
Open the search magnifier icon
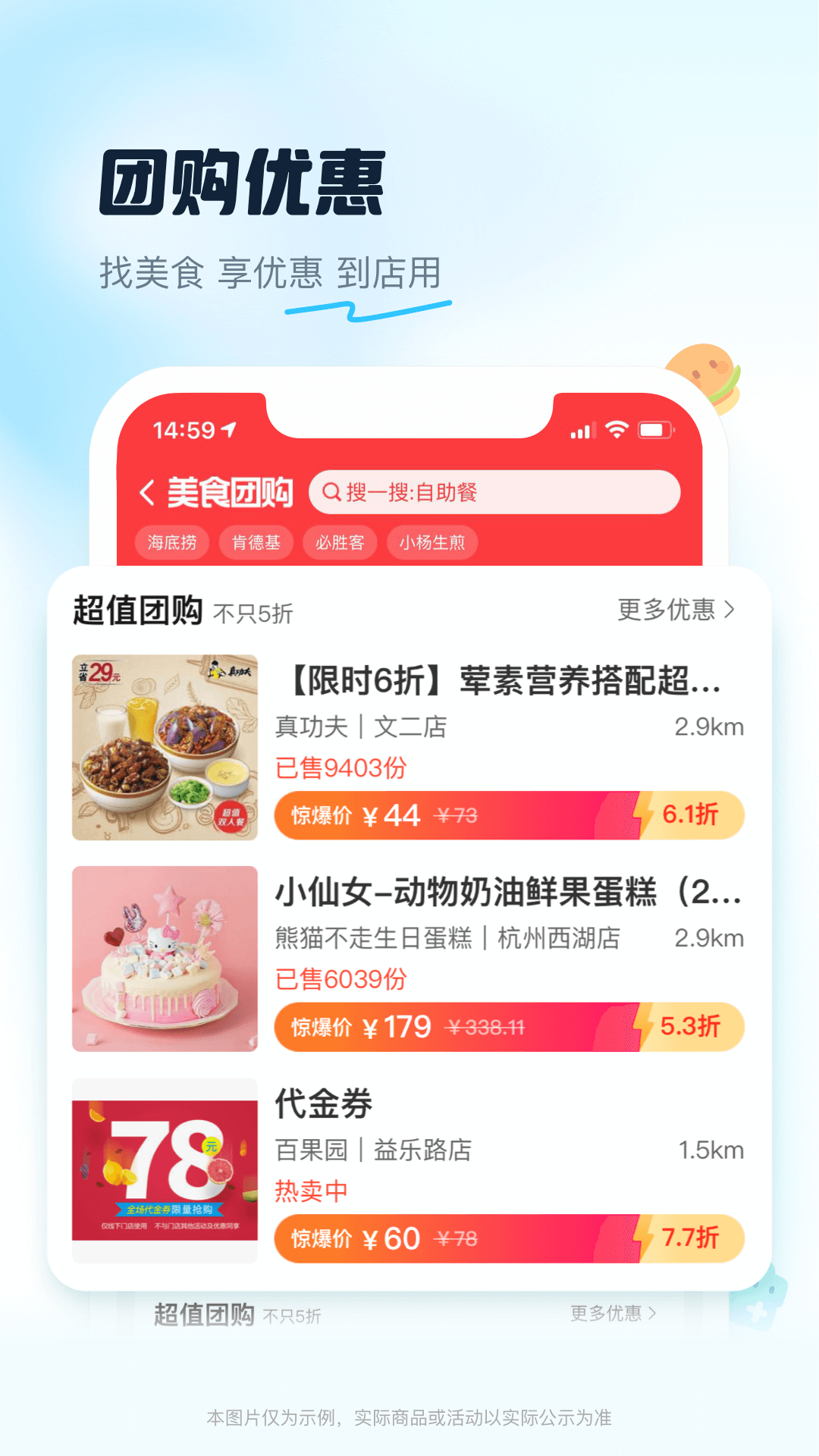331,492
